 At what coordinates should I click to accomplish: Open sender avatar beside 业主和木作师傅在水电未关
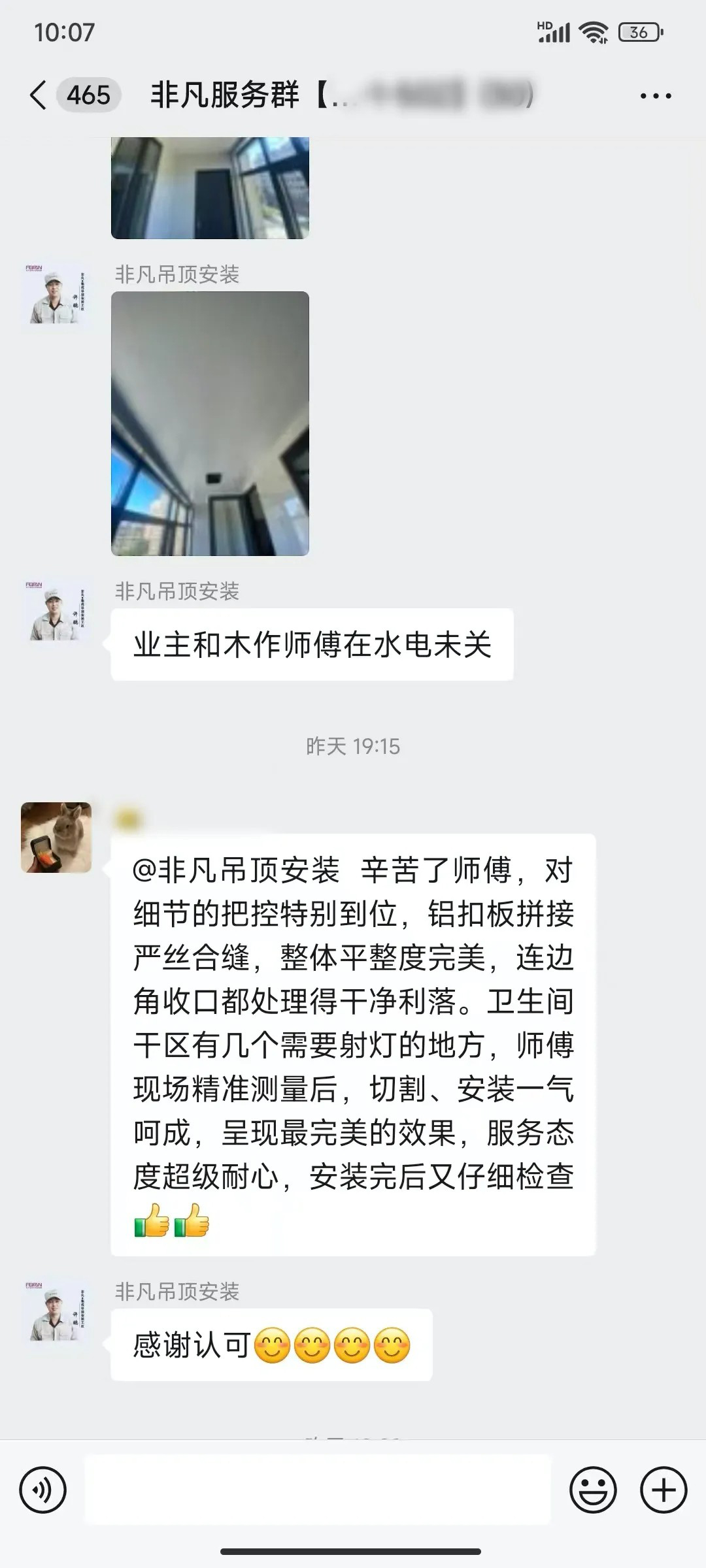(56, 610)
